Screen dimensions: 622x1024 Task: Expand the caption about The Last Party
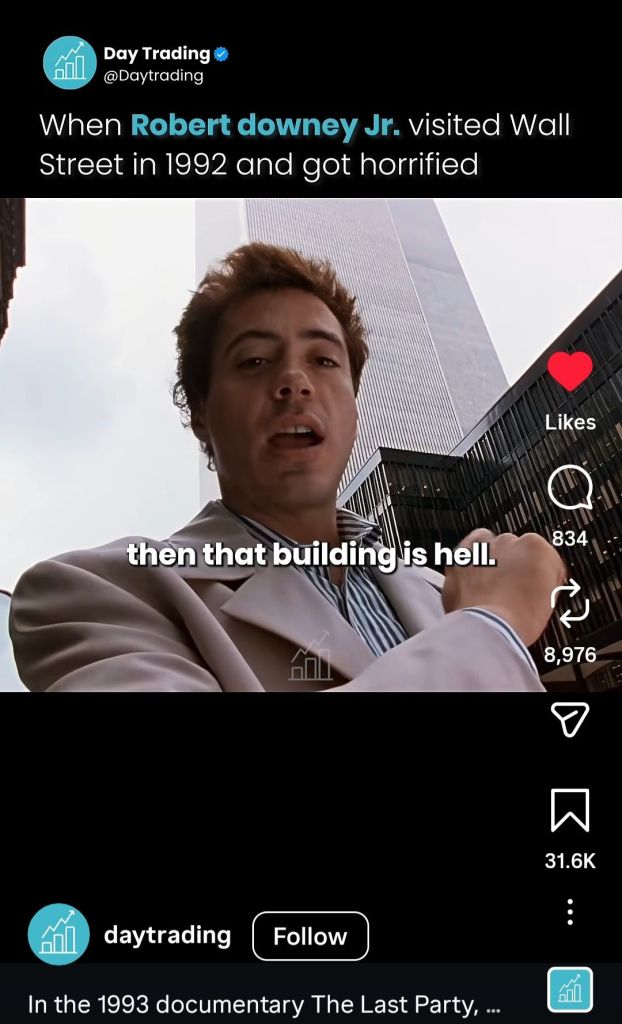click(x=258, y=1003)
